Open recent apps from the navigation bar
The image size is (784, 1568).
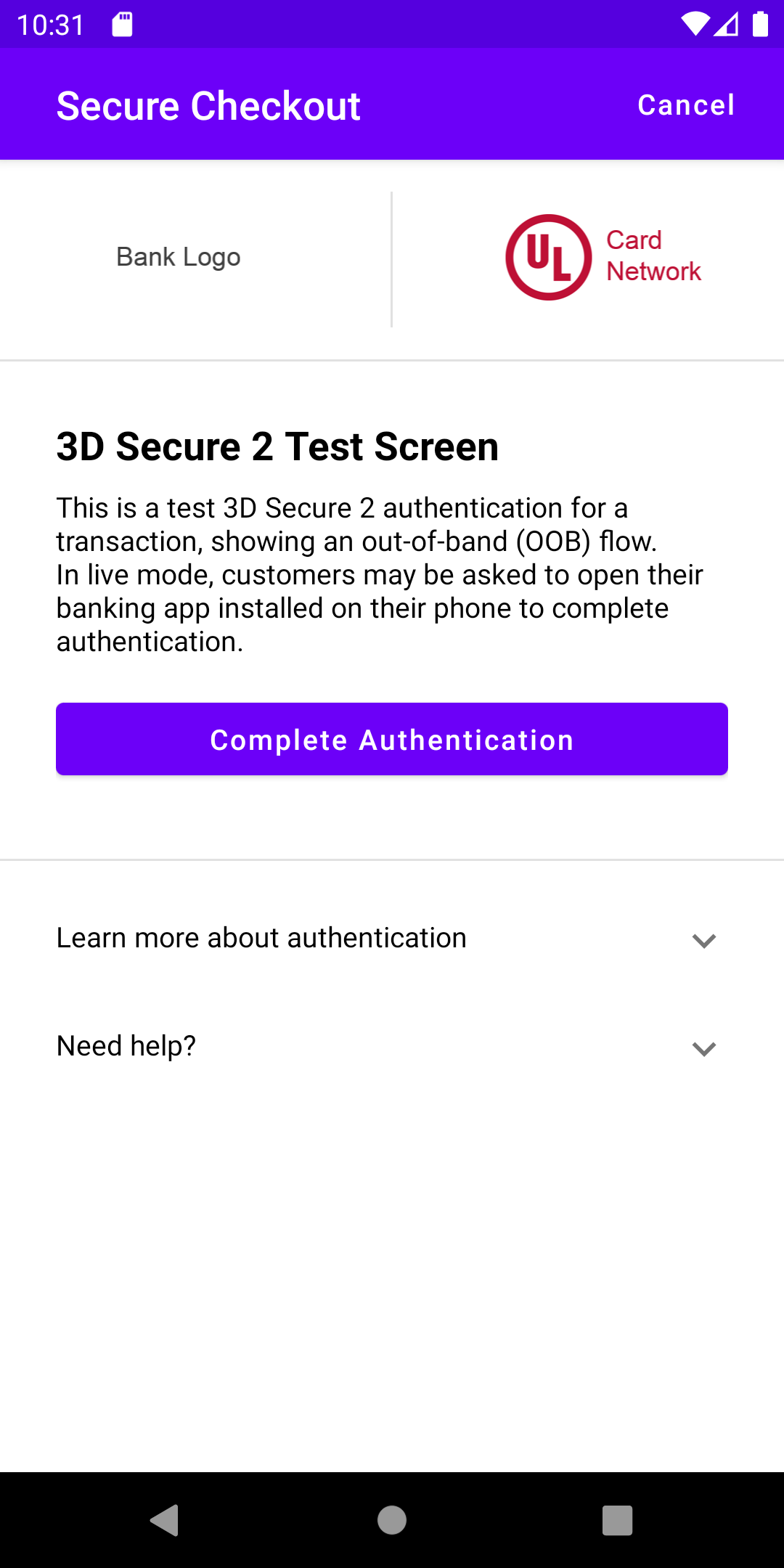click(x=618, y=1520)
